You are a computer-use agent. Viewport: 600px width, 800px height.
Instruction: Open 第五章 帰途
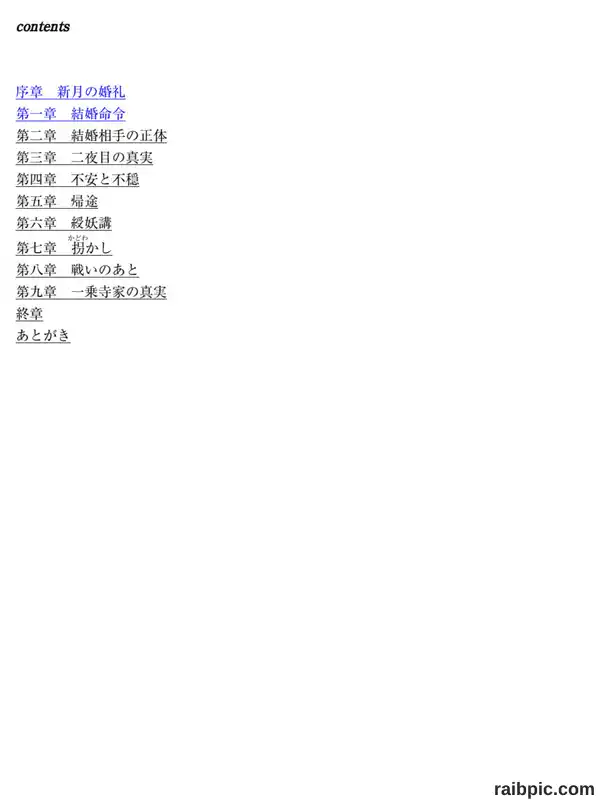coord(57,202)
